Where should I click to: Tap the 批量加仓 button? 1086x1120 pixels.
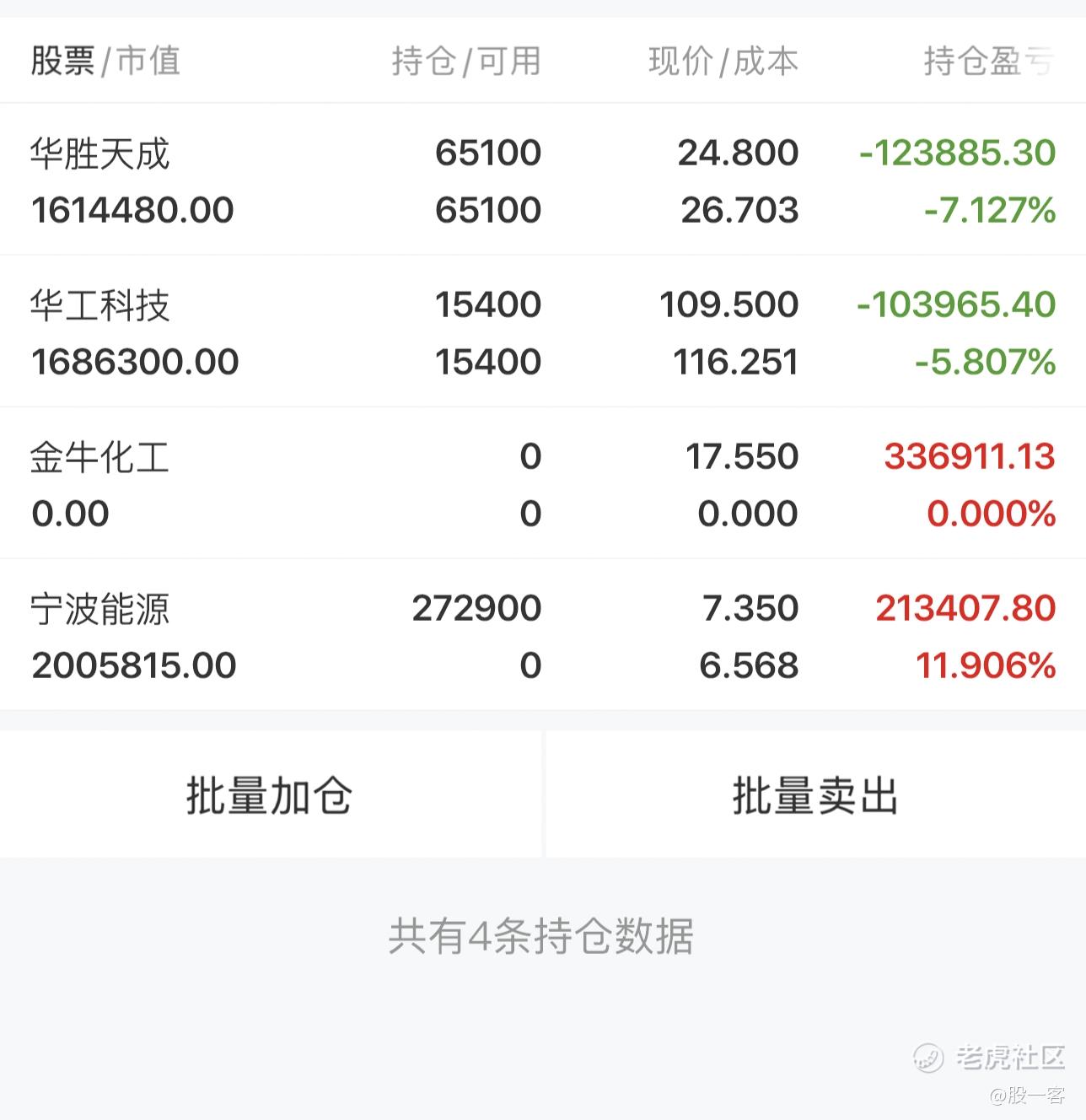pos(270,795)
